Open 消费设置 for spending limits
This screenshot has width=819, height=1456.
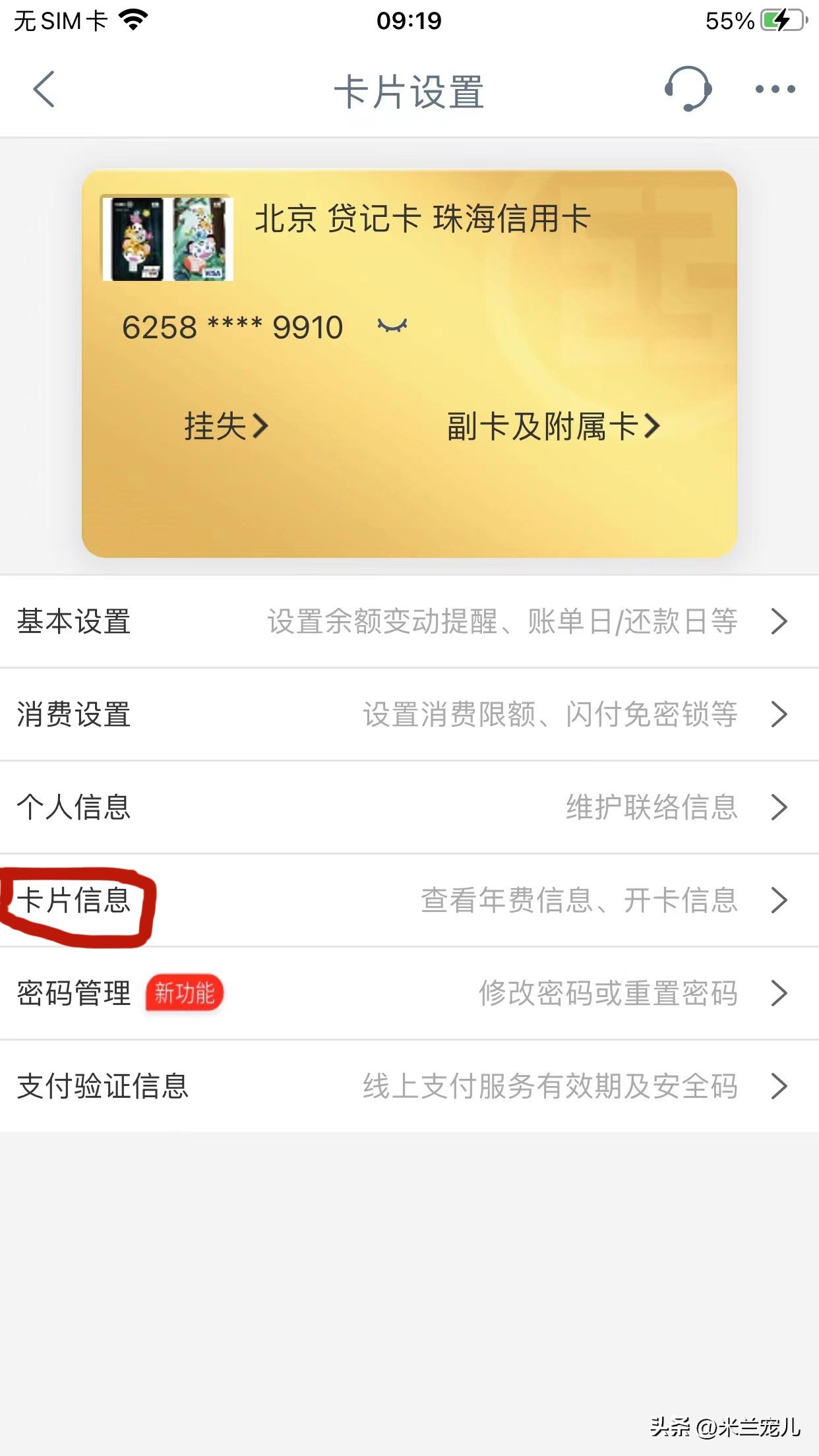[x=409, y=715]
